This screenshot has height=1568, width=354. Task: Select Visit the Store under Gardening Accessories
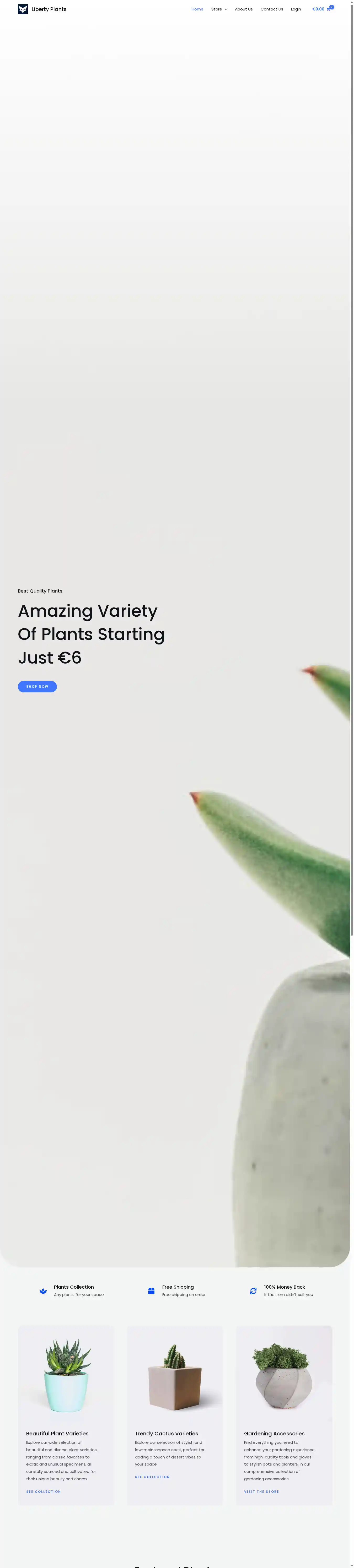[261, 1491]
